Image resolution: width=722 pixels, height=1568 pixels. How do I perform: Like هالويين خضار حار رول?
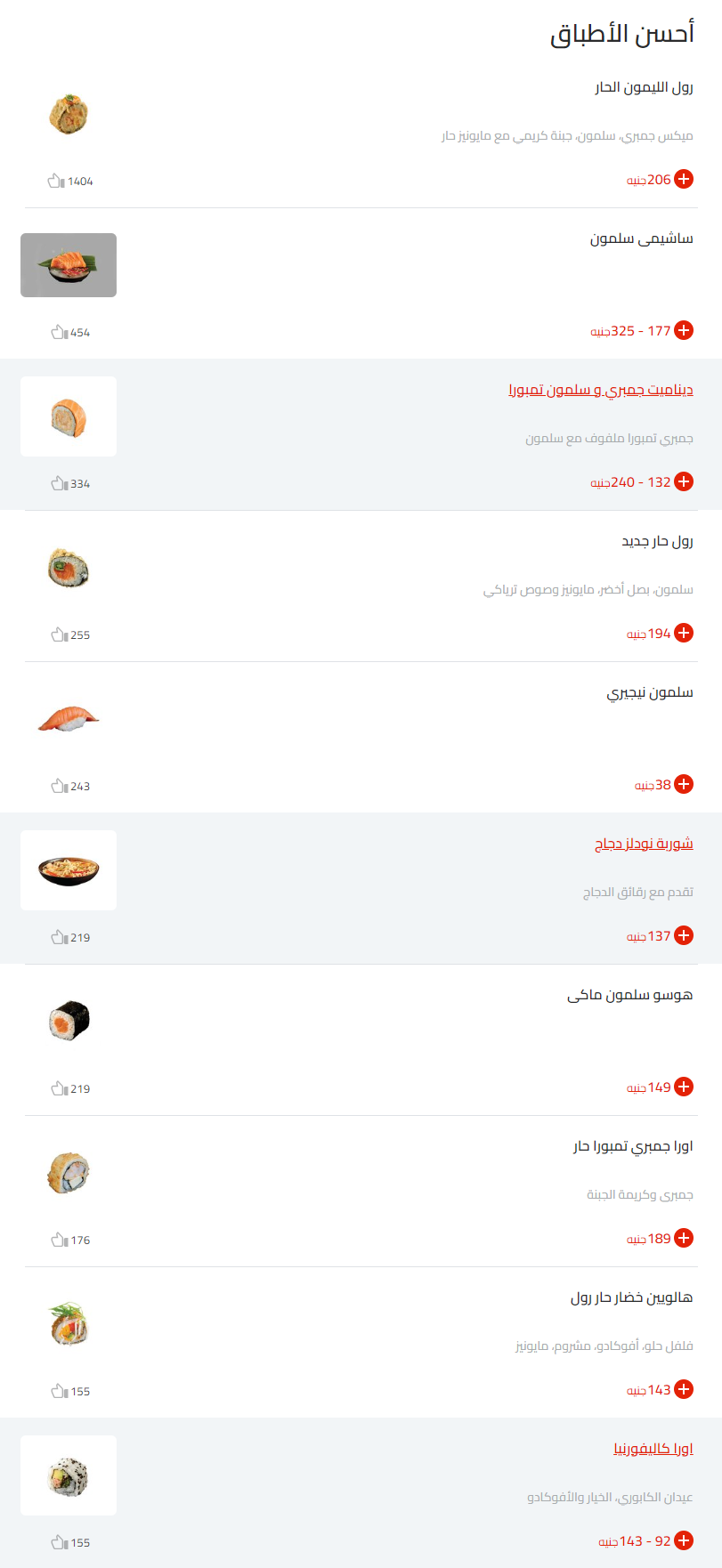tap(58, 1391)
